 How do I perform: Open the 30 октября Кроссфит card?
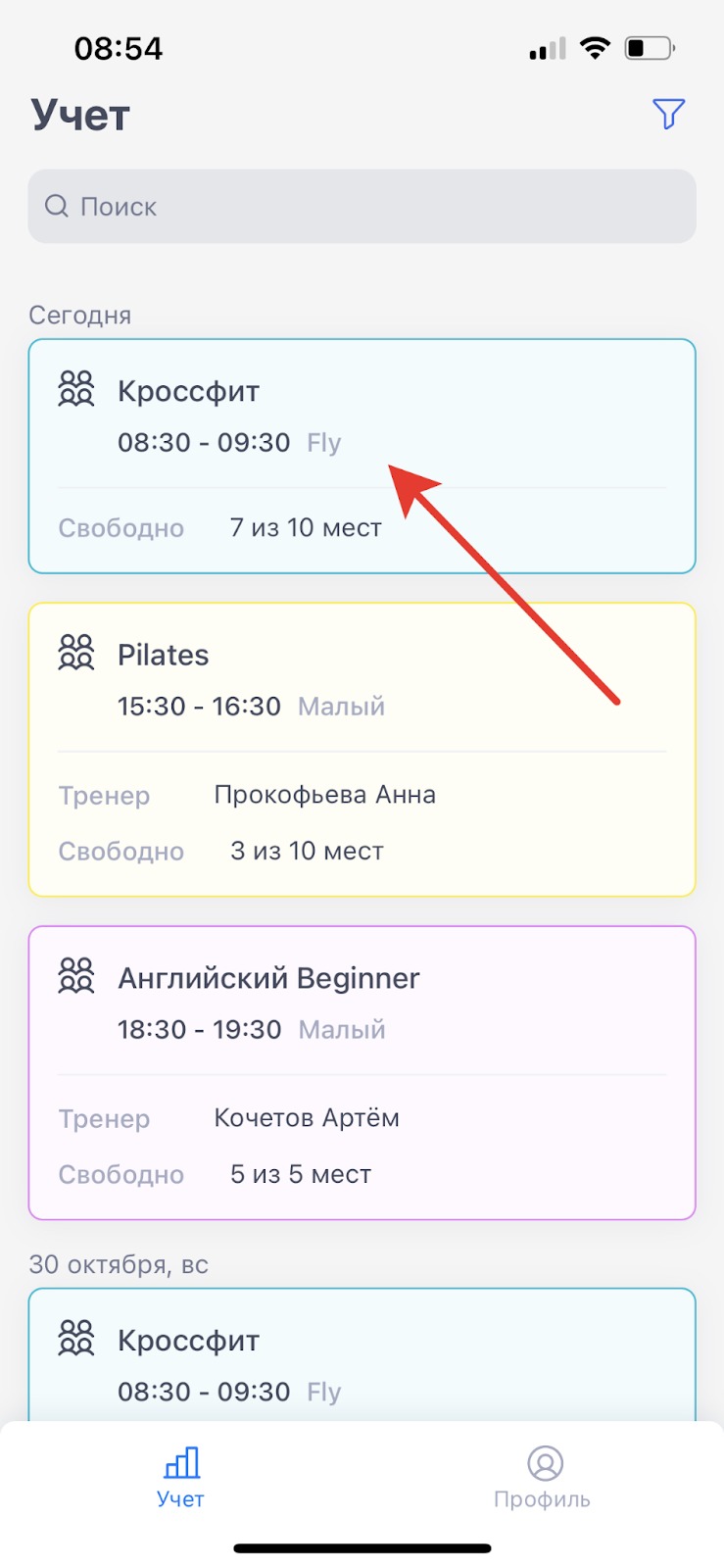tap(362, 1362)
